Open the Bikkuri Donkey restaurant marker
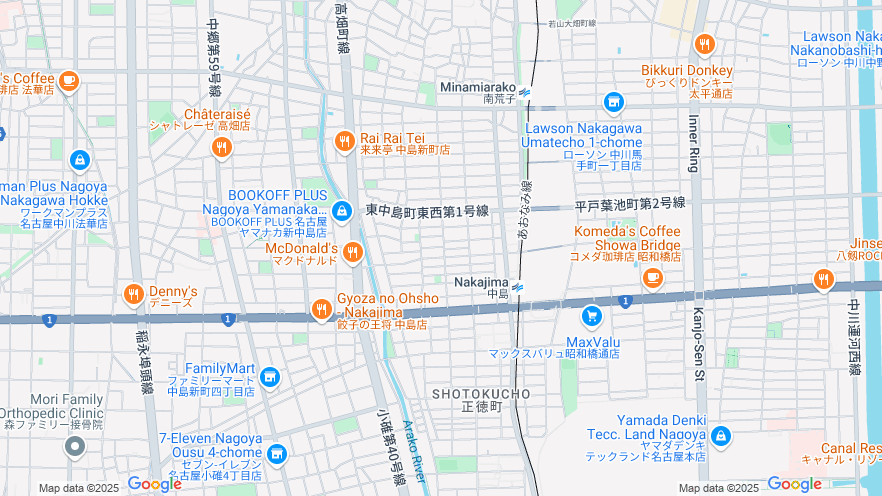The height and width of the screenshot is (496, 882). (x=705, y=44)
